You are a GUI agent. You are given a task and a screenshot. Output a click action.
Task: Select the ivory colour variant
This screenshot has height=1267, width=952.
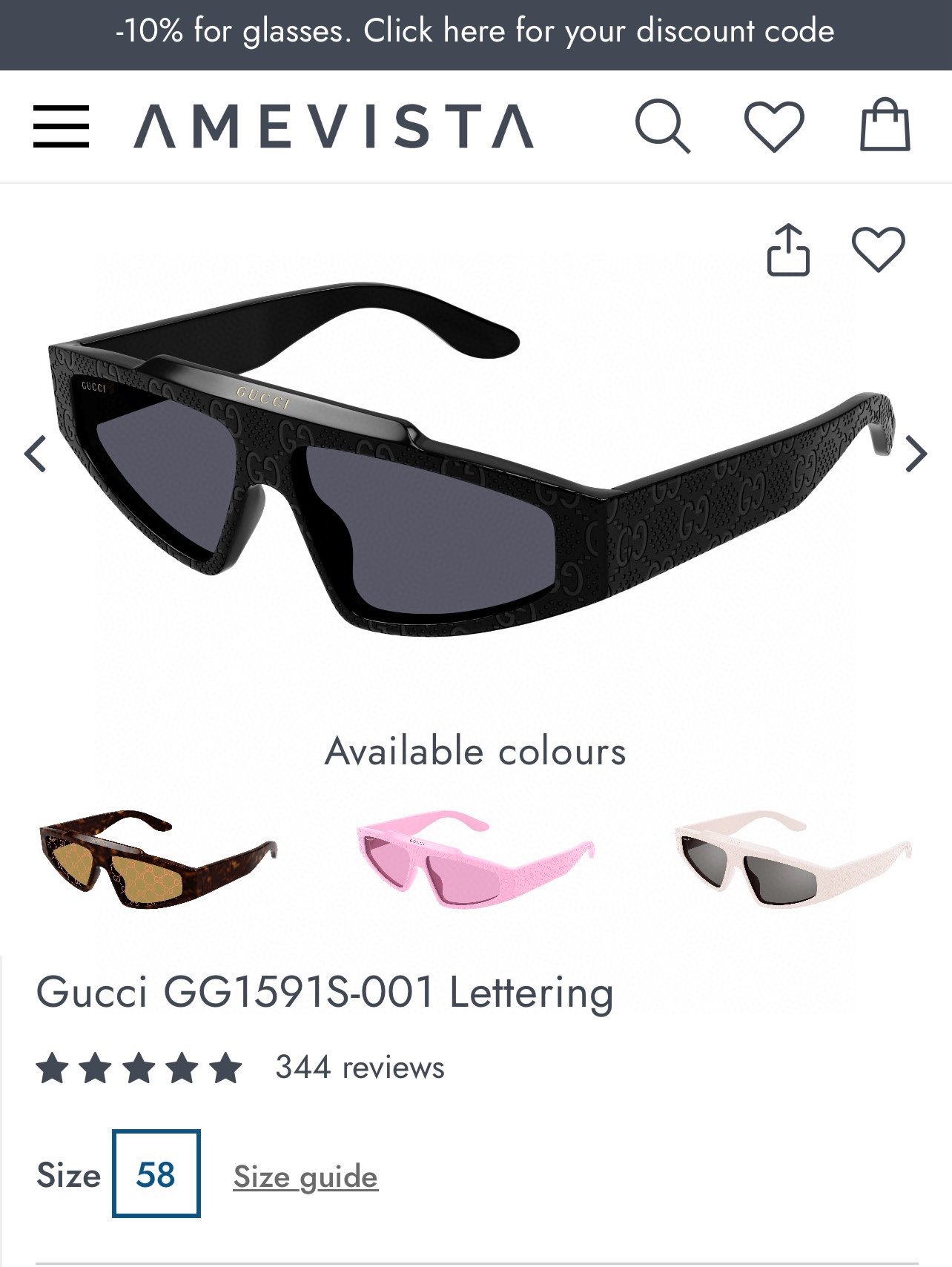click(x=793, y=859)
